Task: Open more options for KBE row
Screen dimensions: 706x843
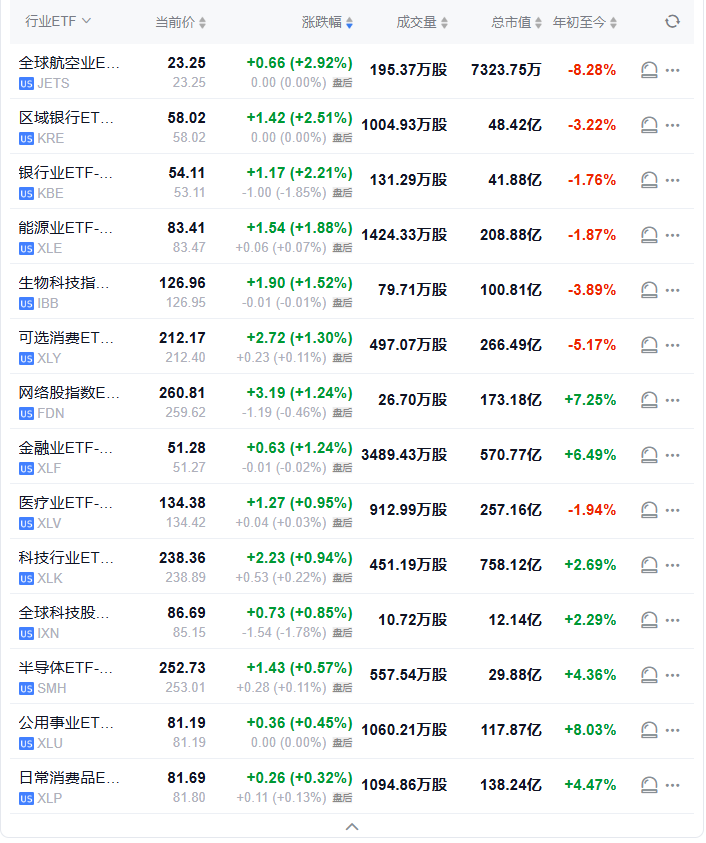Action: tap(673, 180)
